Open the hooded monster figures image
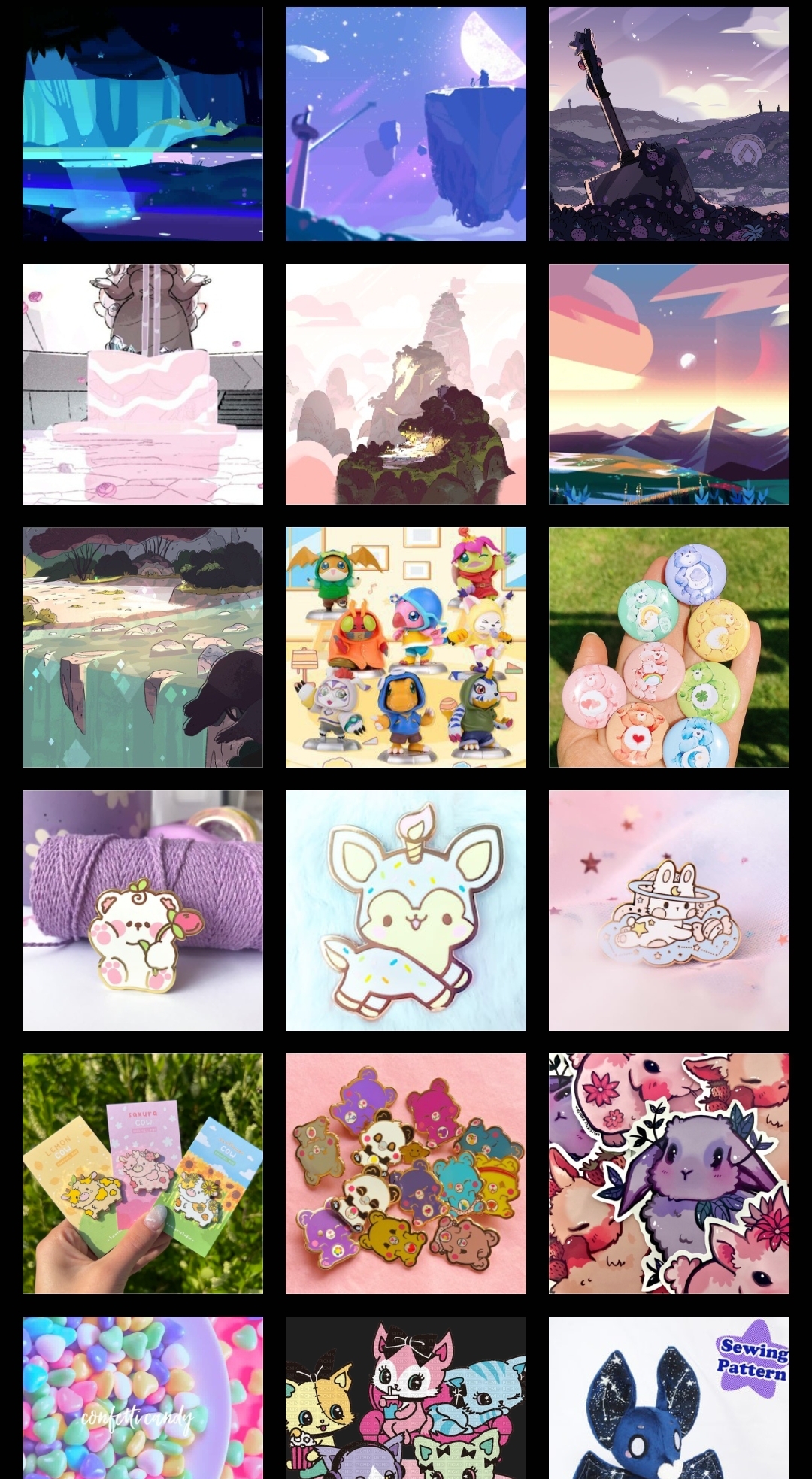The image size is (812, 1479). pyautogui.click(x=406, y=647)
